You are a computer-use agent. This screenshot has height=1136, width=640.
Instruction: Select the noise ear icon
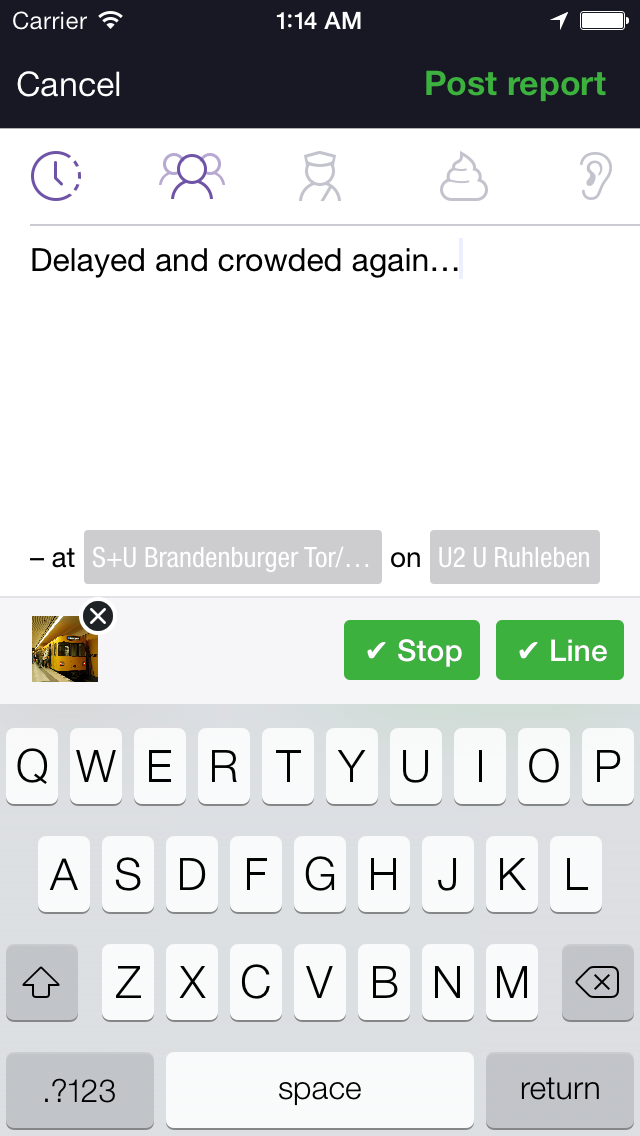[x=596, y=176]
